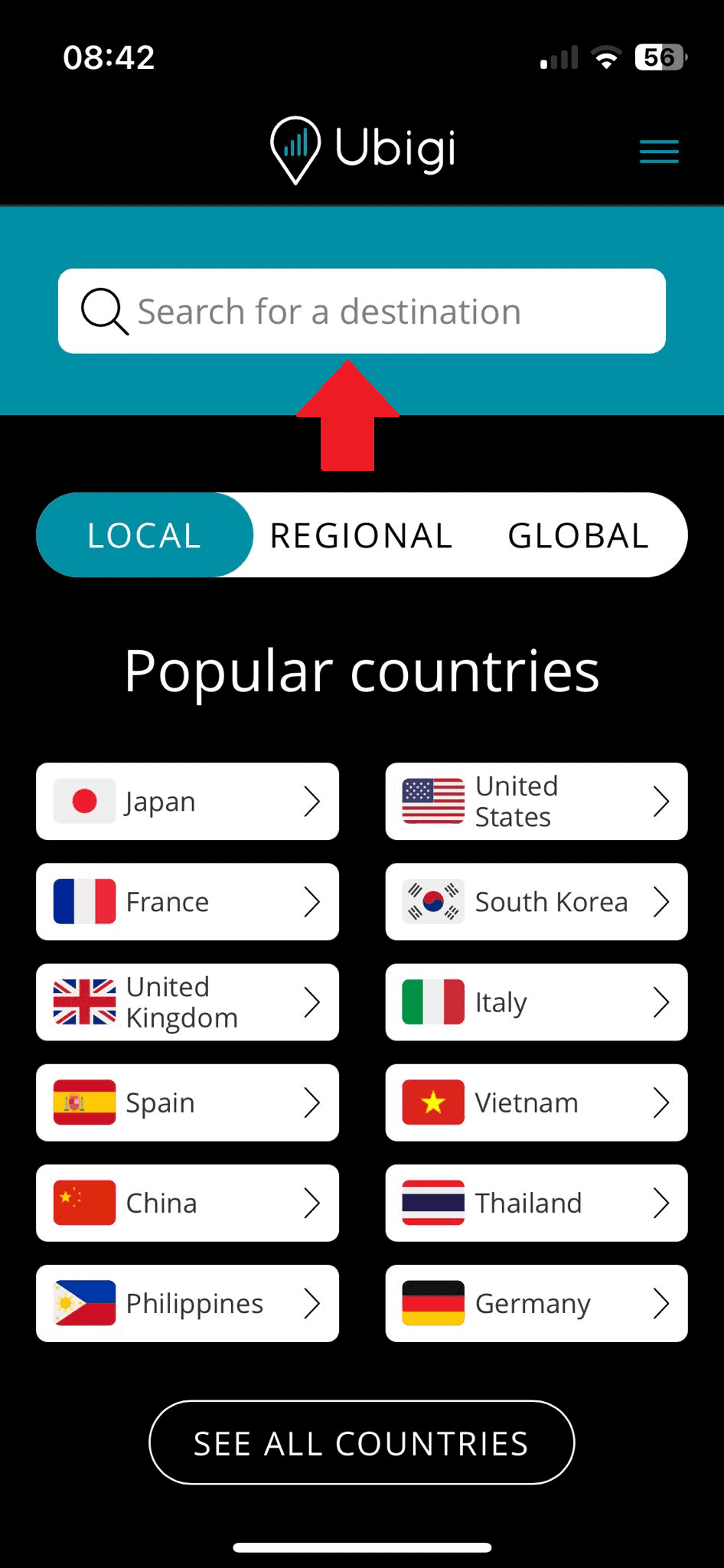724x1568 pixels.
Task: Choose United States from popular countries
Action: [x=536, y=802]
